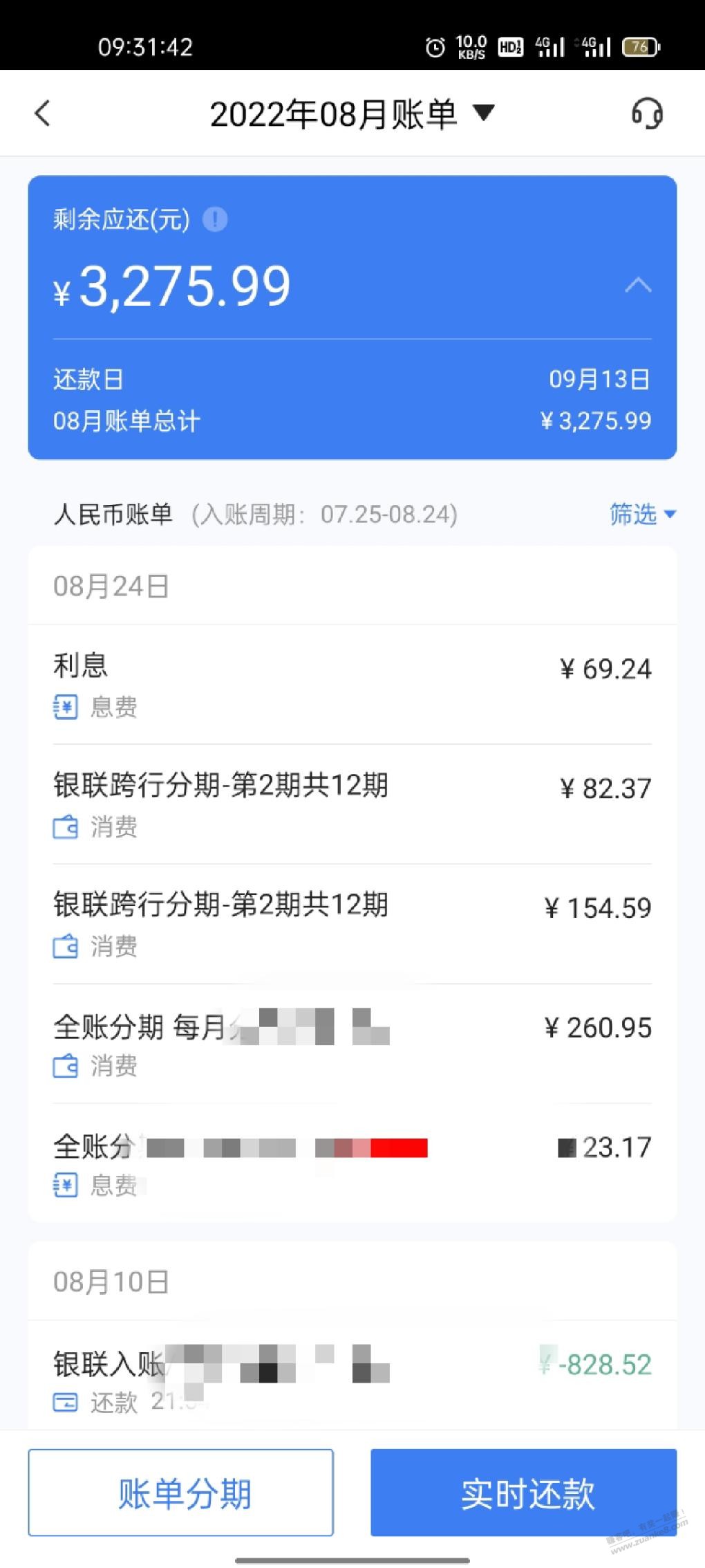705x1568 pixels.
Task: Go back using the top-left arrow
Action: click(x=43, y=113)
